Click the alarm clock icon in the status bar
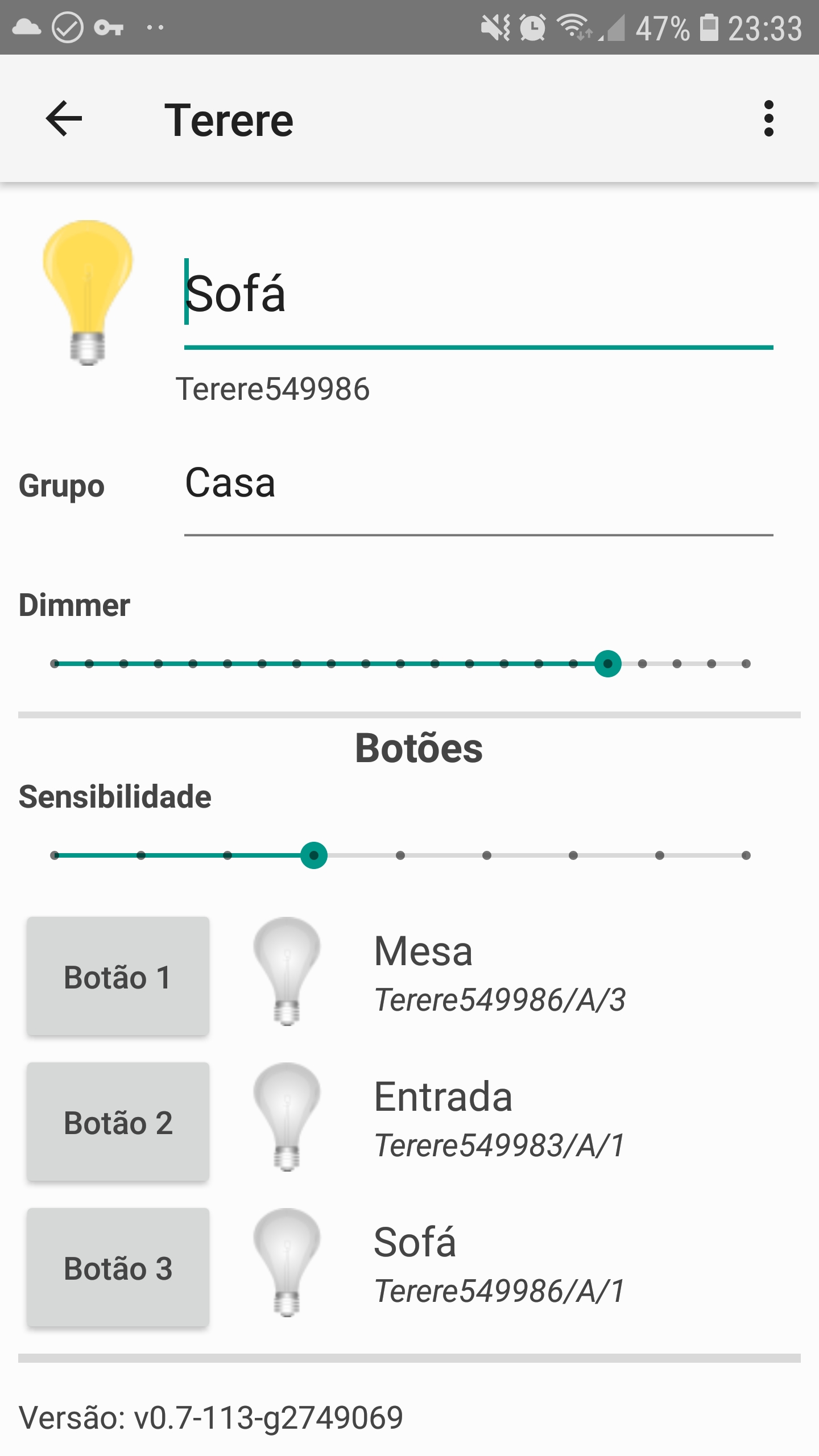 click(x=531, y=26)
